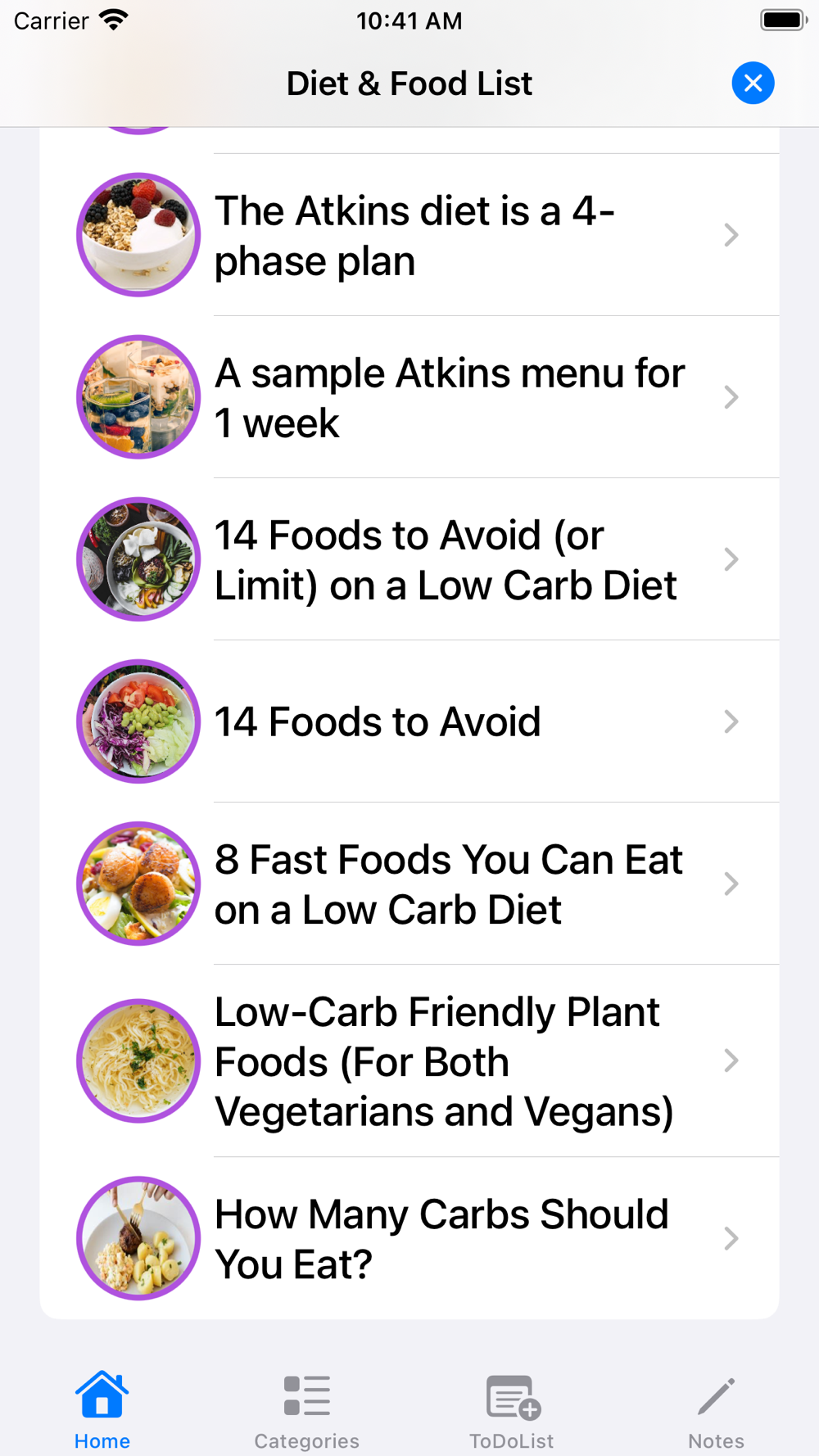The image size is (819, 1456).
Task: Open the ToDoList tab
Action: [512, 1410]
